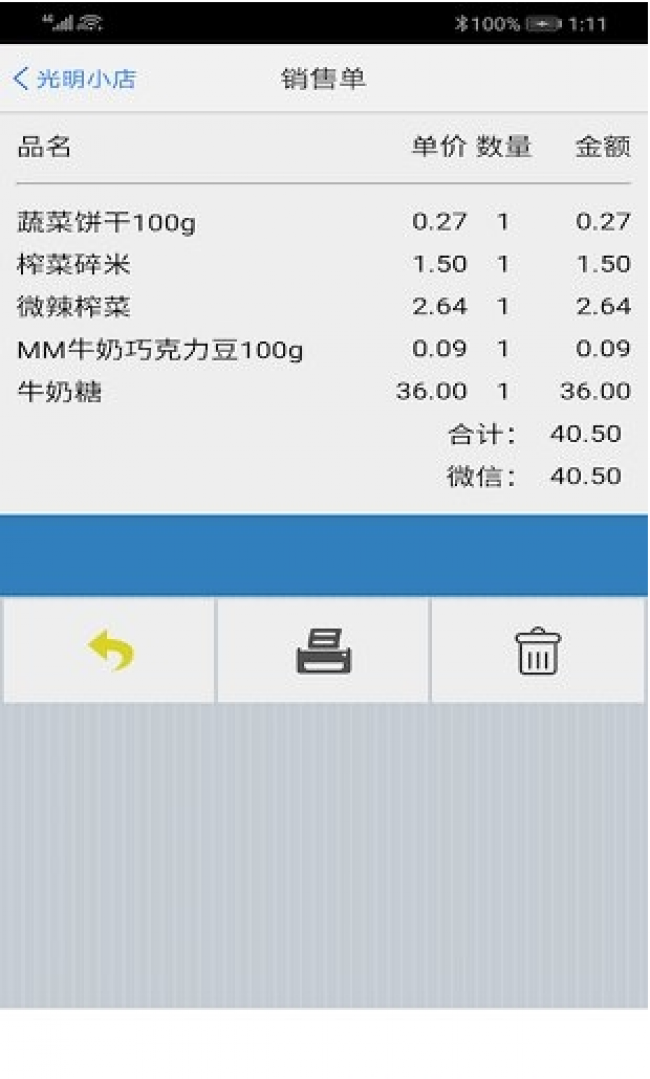Delete this sales order
650x1079 pixels.
point(538,650)
